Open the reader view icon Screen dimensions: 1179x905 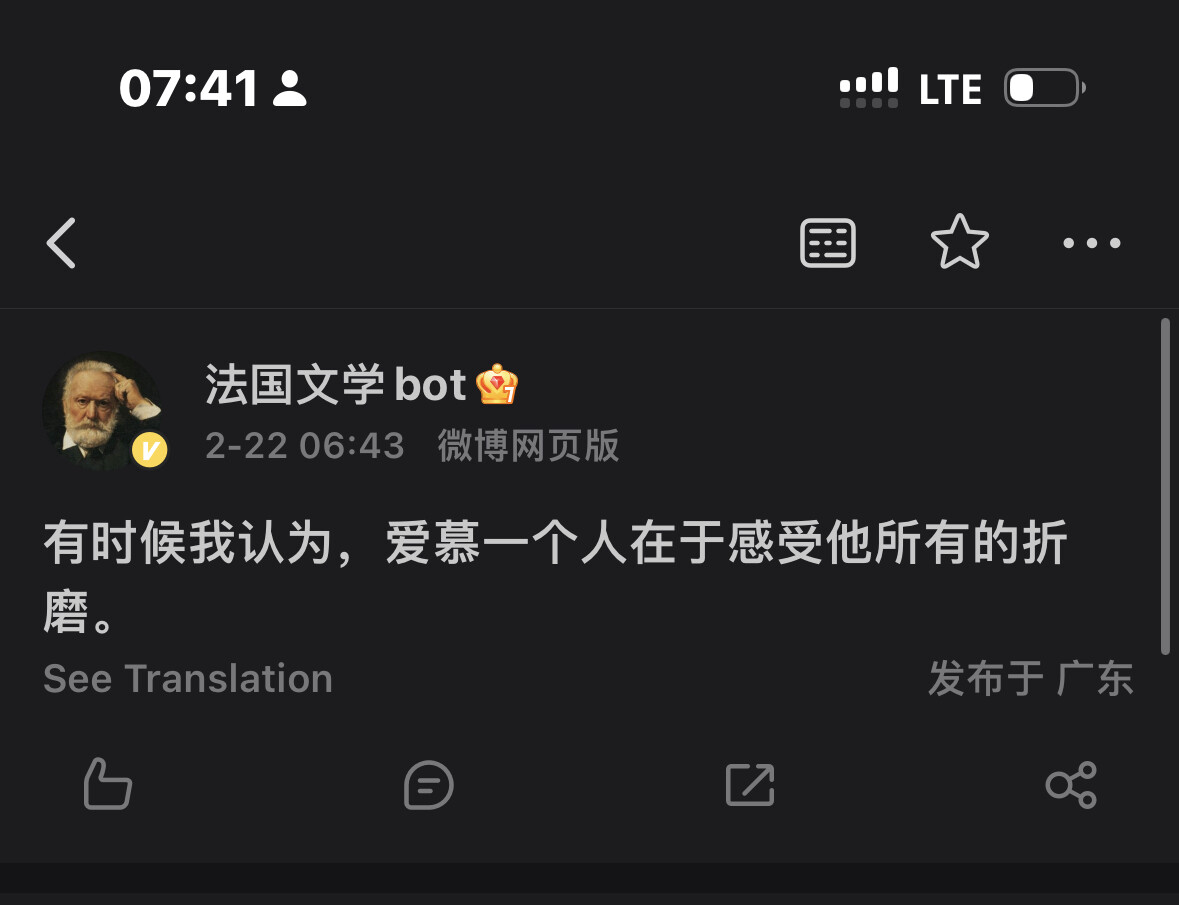pos(828,243)
